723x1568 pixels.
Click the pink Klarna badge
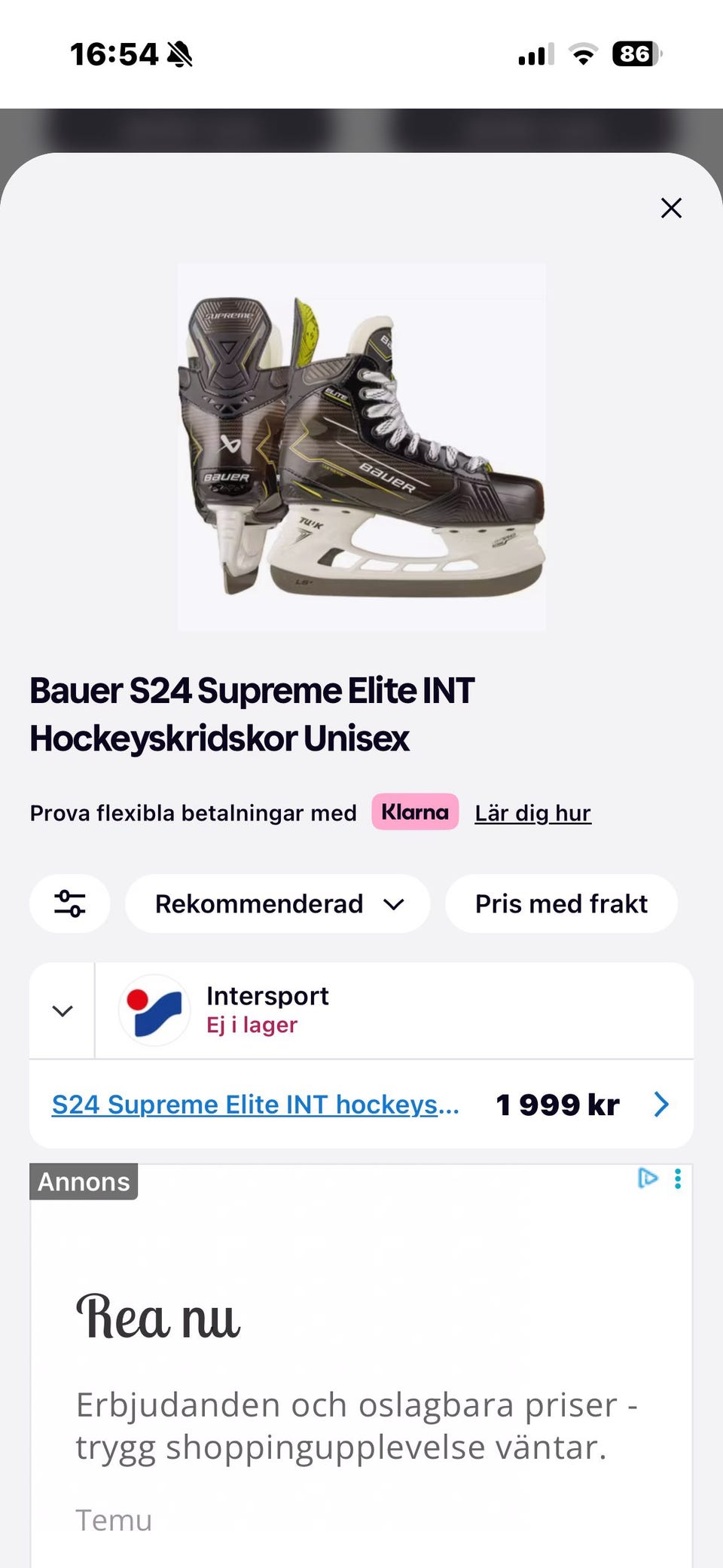pyautogui.click(x=415, y=812)
